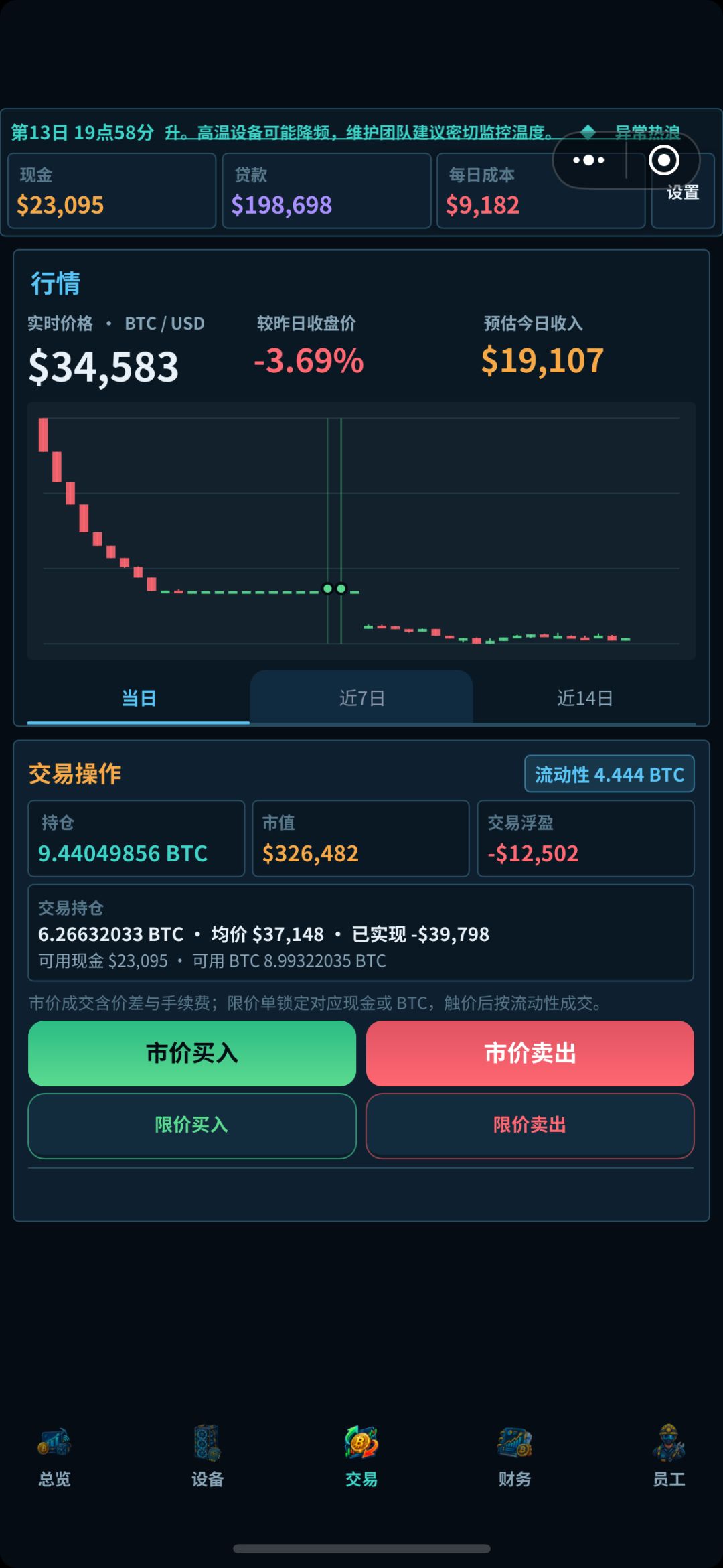Place a 限价卖出 limit sell order

(530, 1125)
